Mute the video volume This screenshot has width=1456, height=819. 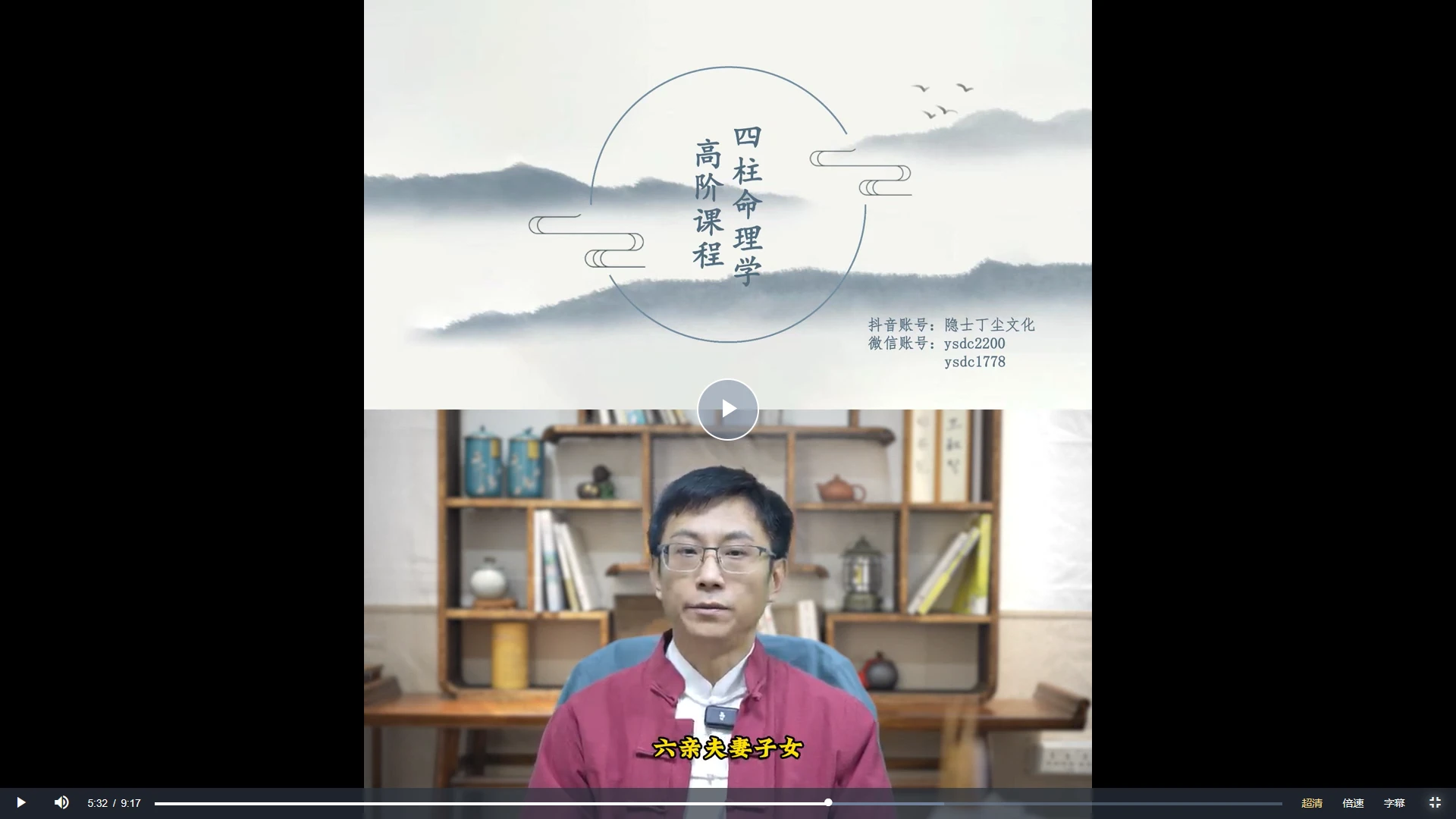(x=61, y=802)
